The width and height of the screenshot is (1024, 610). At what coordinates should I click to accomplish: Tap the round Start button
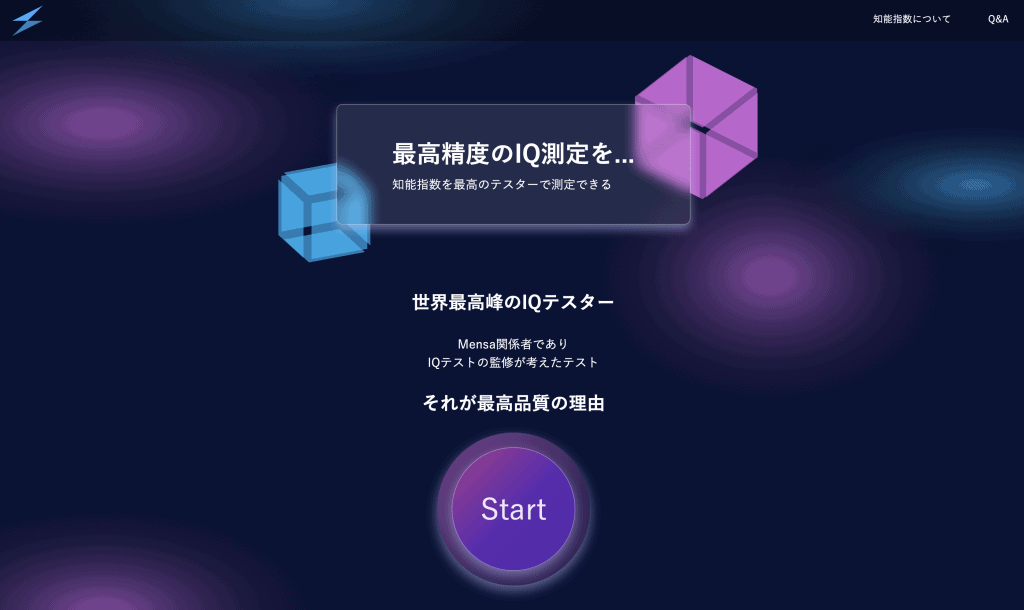513,509
